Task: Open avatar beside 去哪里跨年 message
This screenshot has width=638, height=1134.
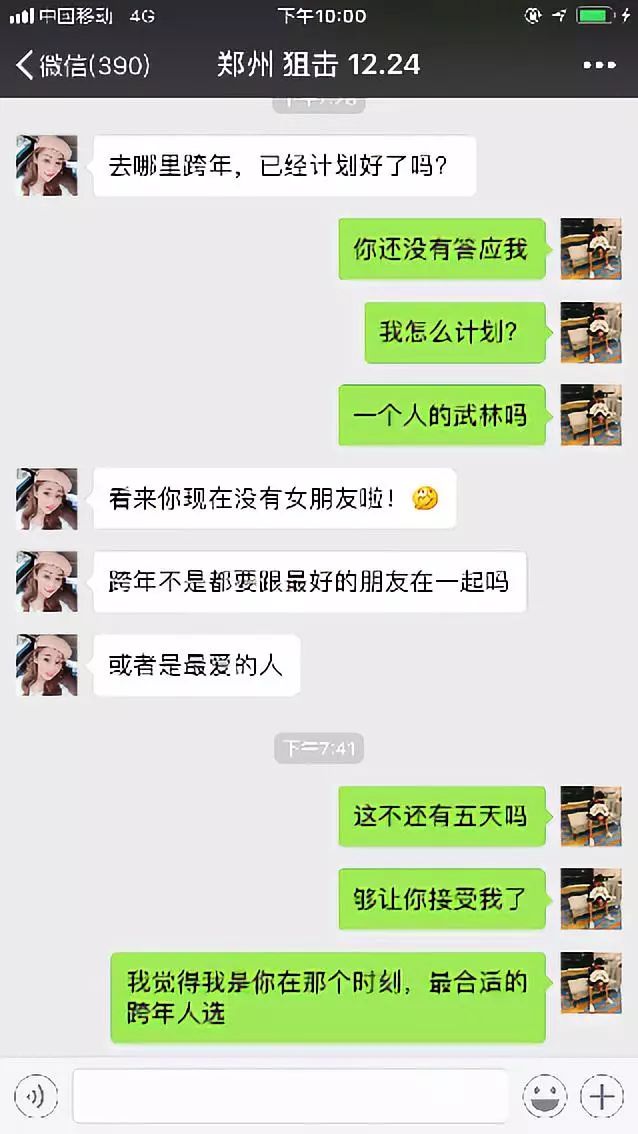Action: 46,165
